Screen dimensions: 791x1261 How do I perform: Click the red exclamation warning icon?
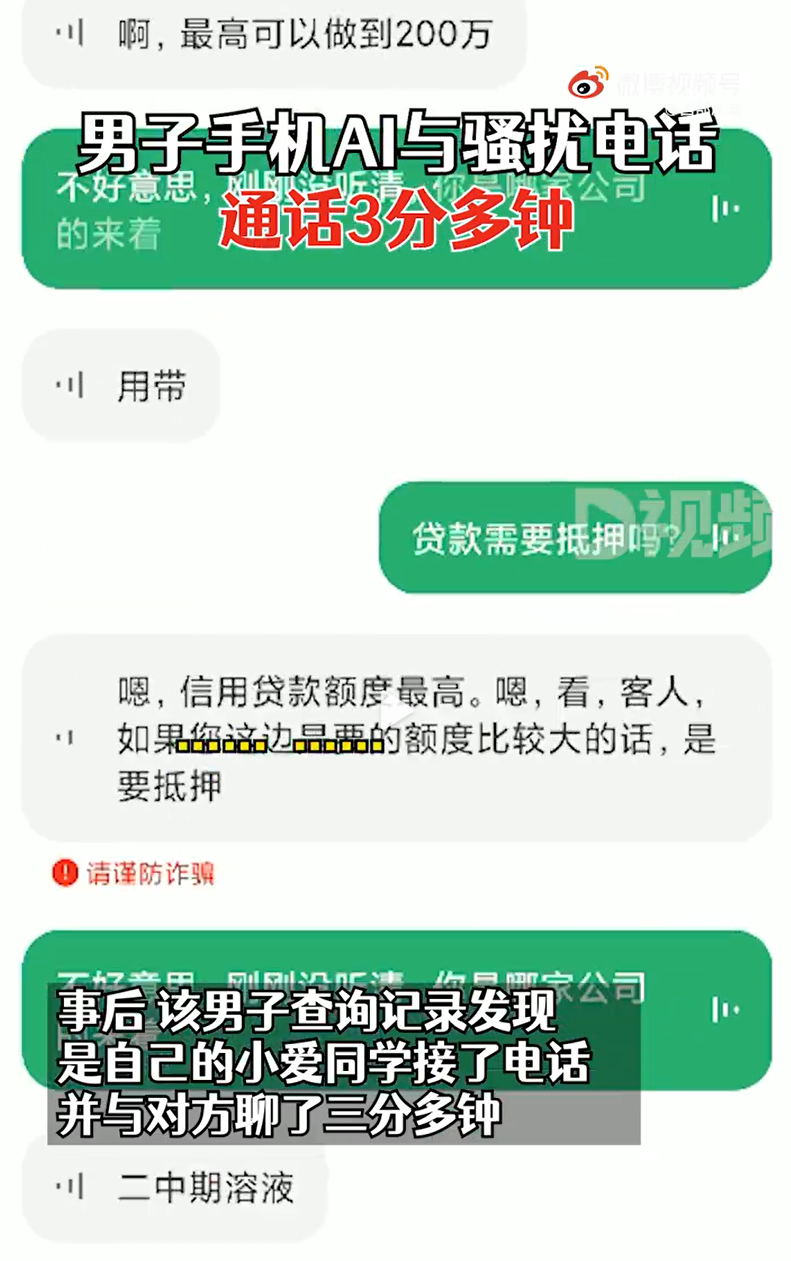[62, 871]
